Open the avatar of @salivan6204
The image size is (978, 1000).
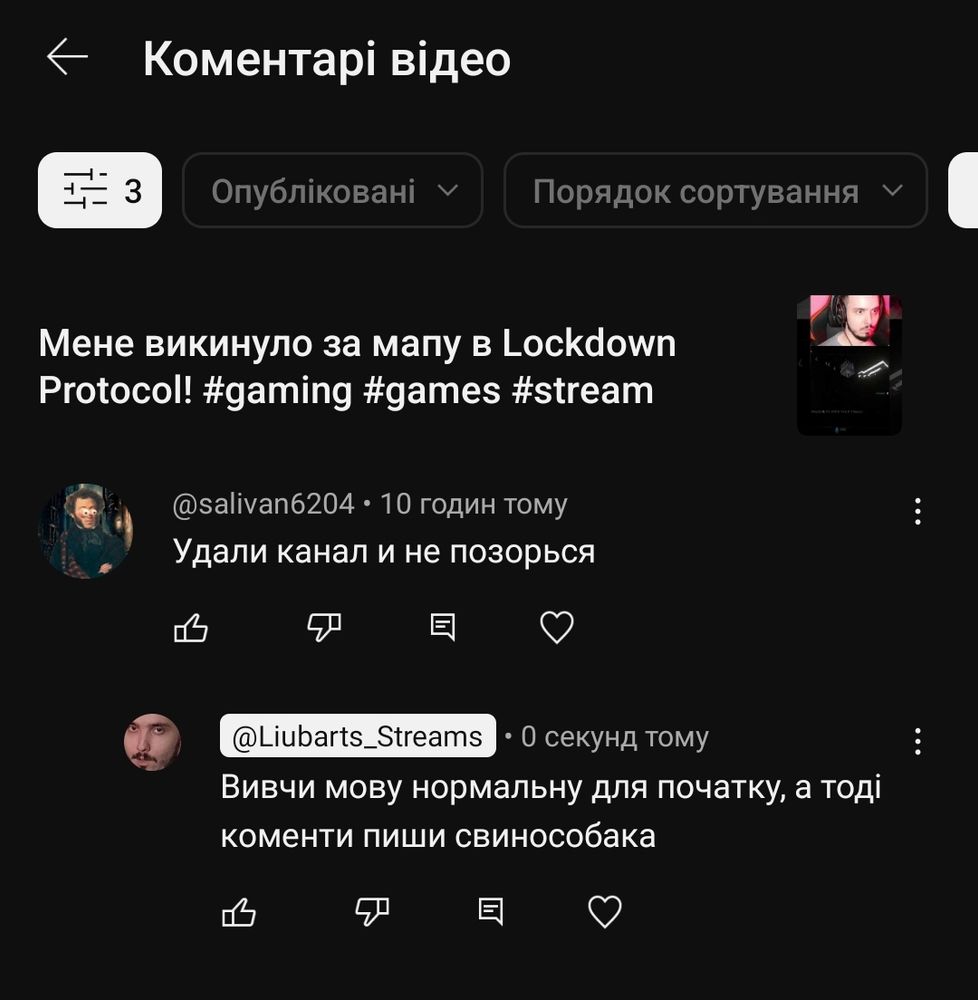pos(85,530)
